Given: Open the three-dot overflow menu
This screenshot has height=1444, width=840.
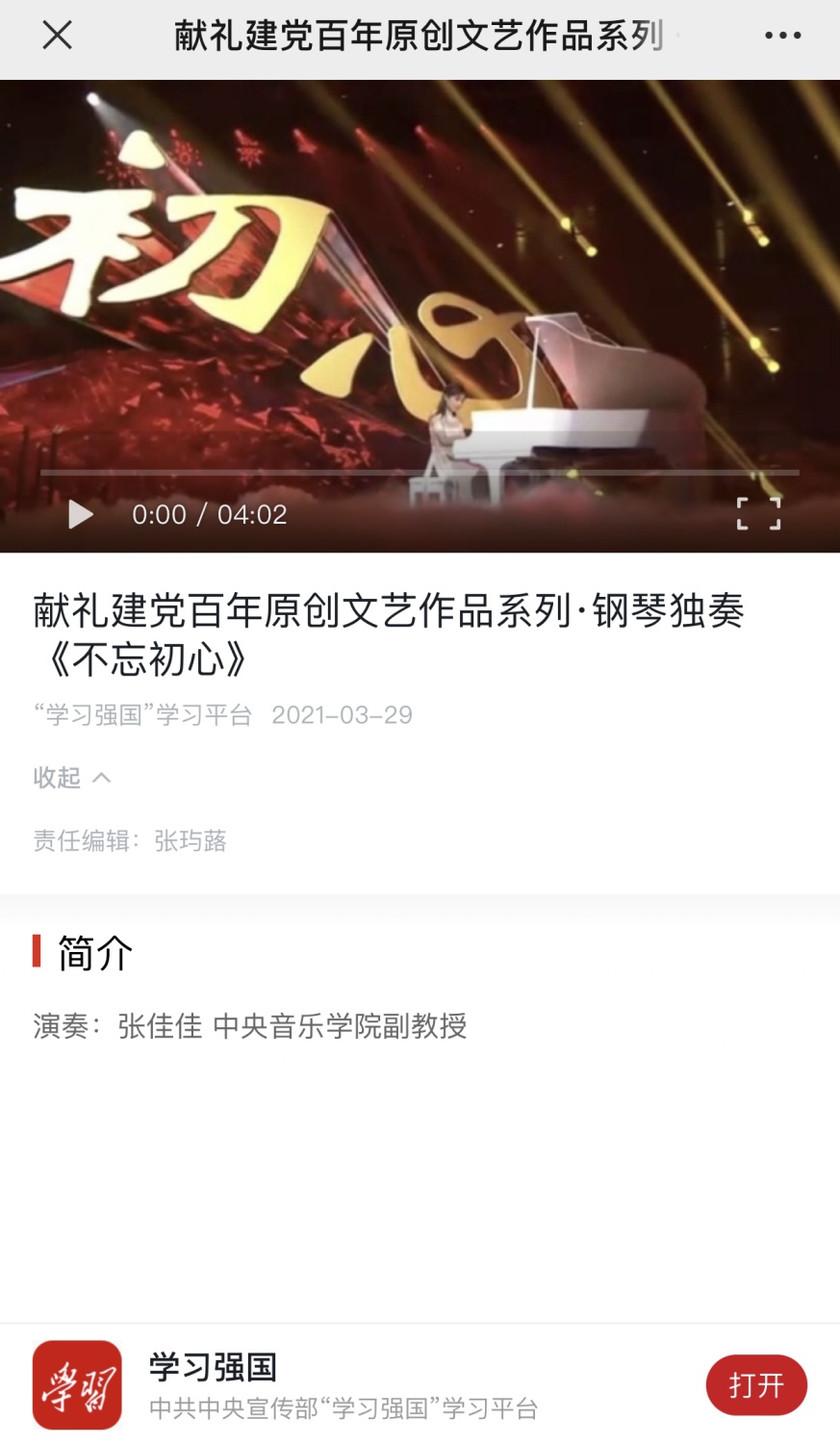Looking at the screenshot, I should pos(782,36).
